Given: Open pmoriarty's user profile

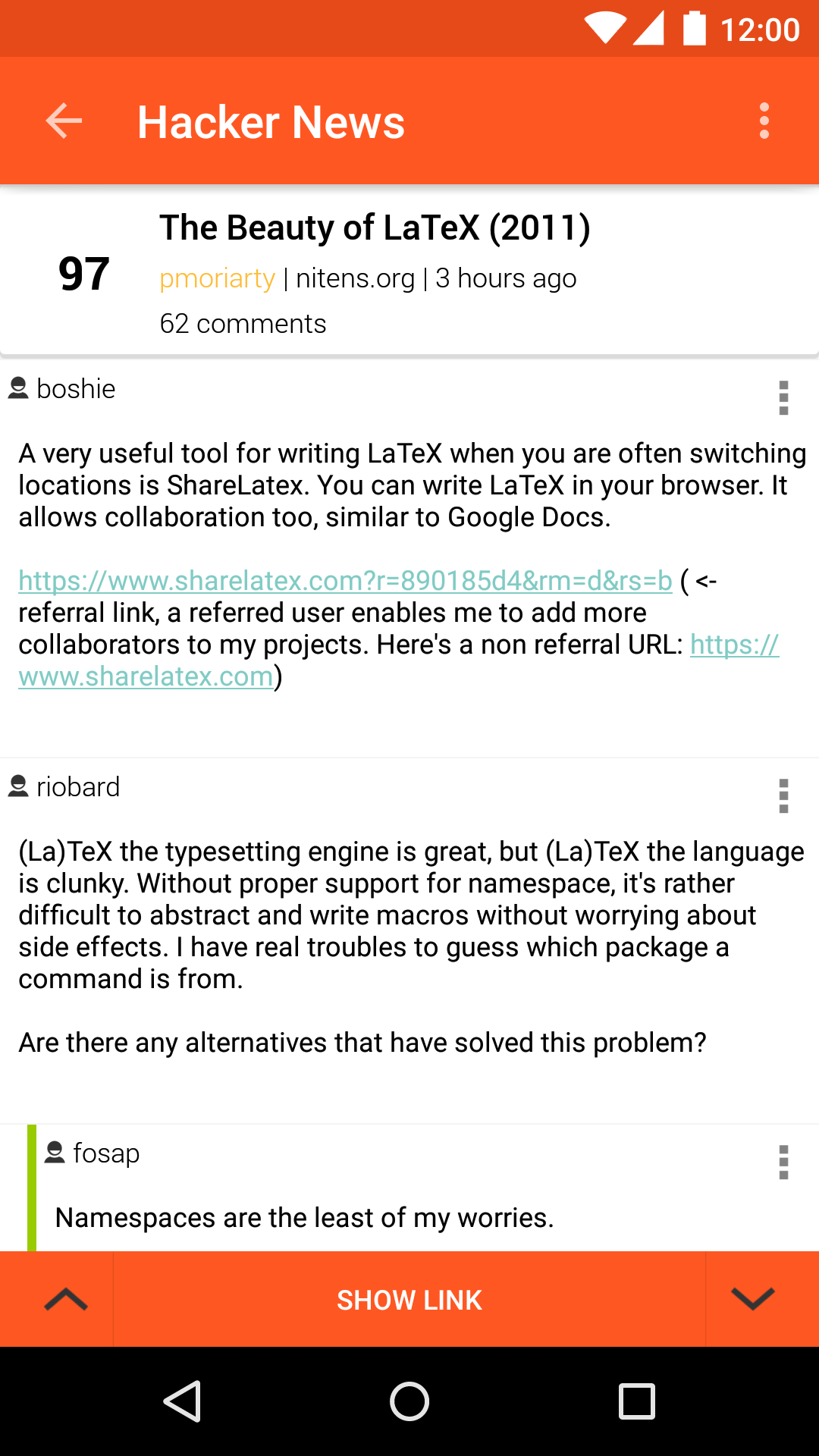Looking at the screenshot, I should tap(217, 278).
